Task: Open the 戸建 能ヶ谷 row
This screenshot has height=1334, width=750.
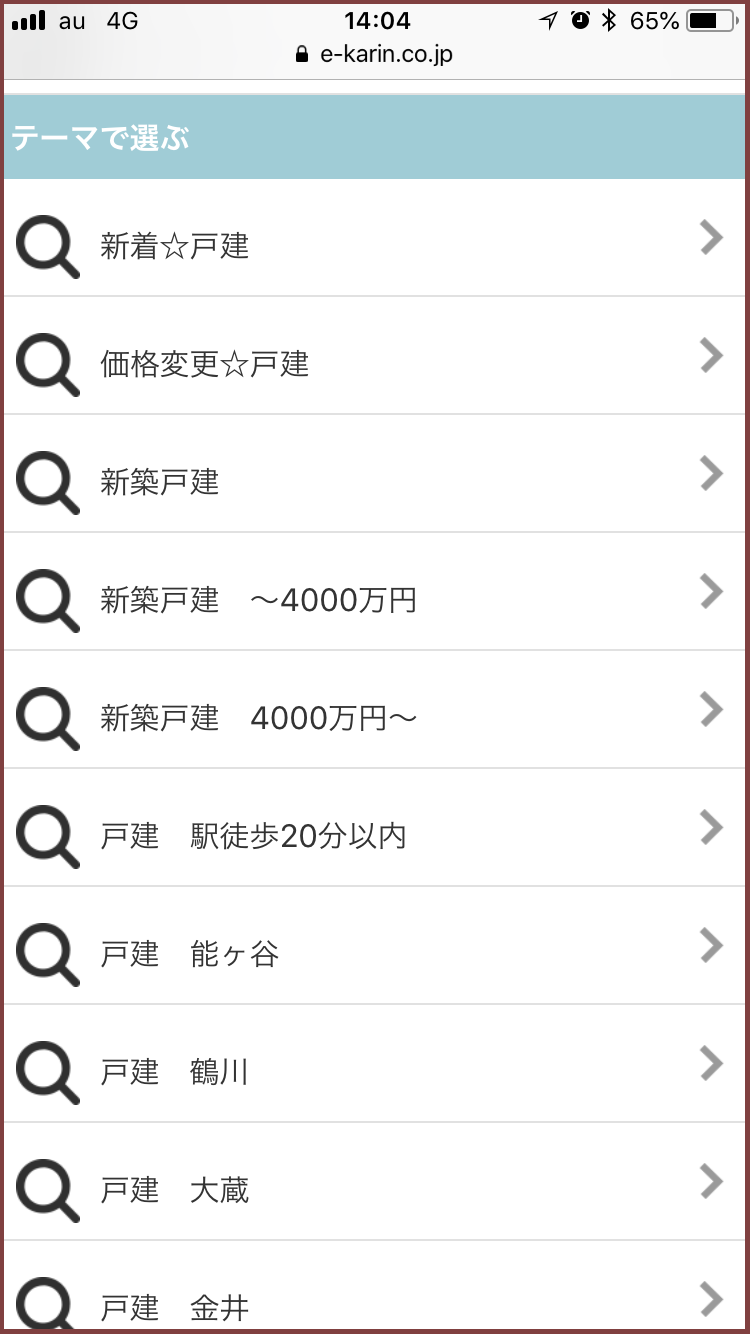Action: [375, 946]
